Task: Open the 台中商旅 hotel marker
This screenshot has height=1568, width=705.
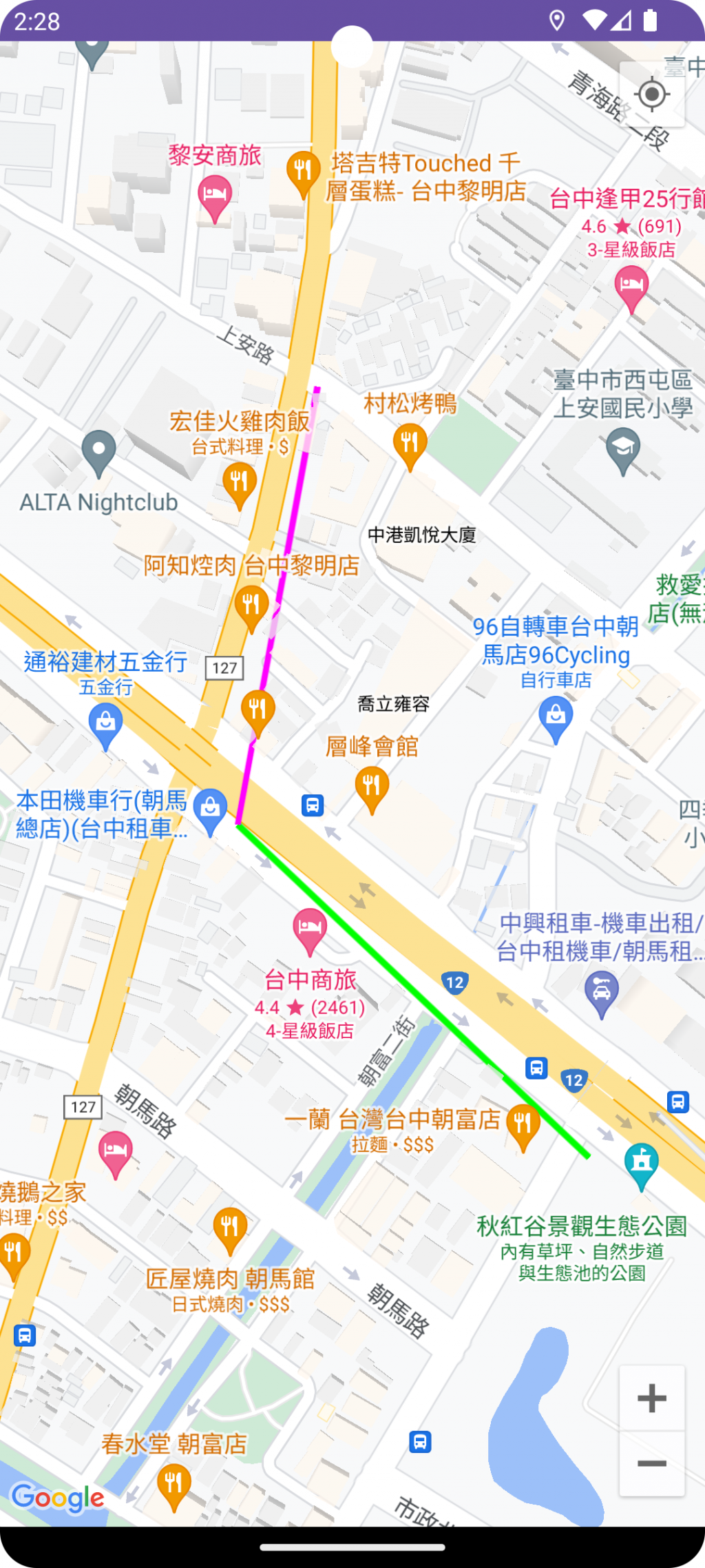Action: (x=309, y=929)
